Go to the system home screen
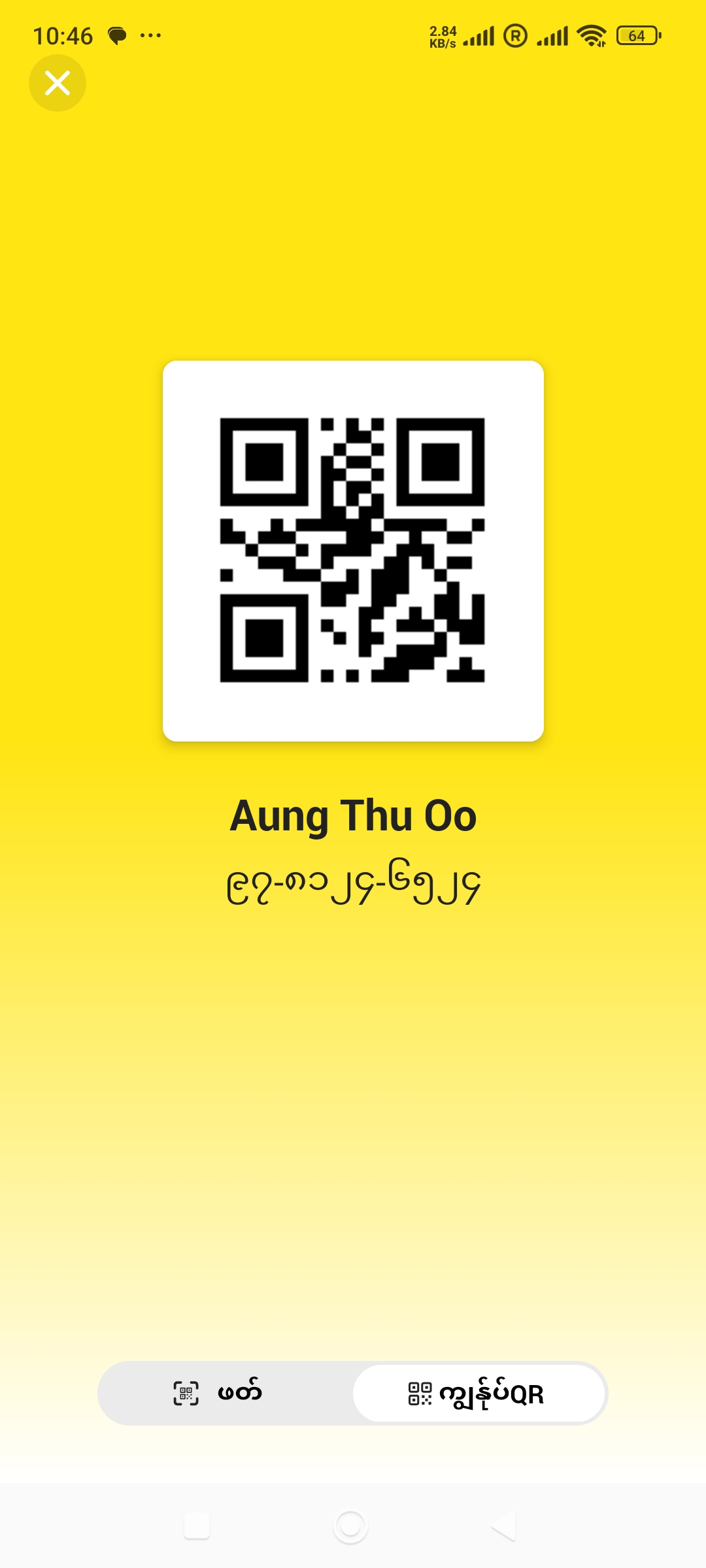The image size is (706, 1568). coord(350,1527)
